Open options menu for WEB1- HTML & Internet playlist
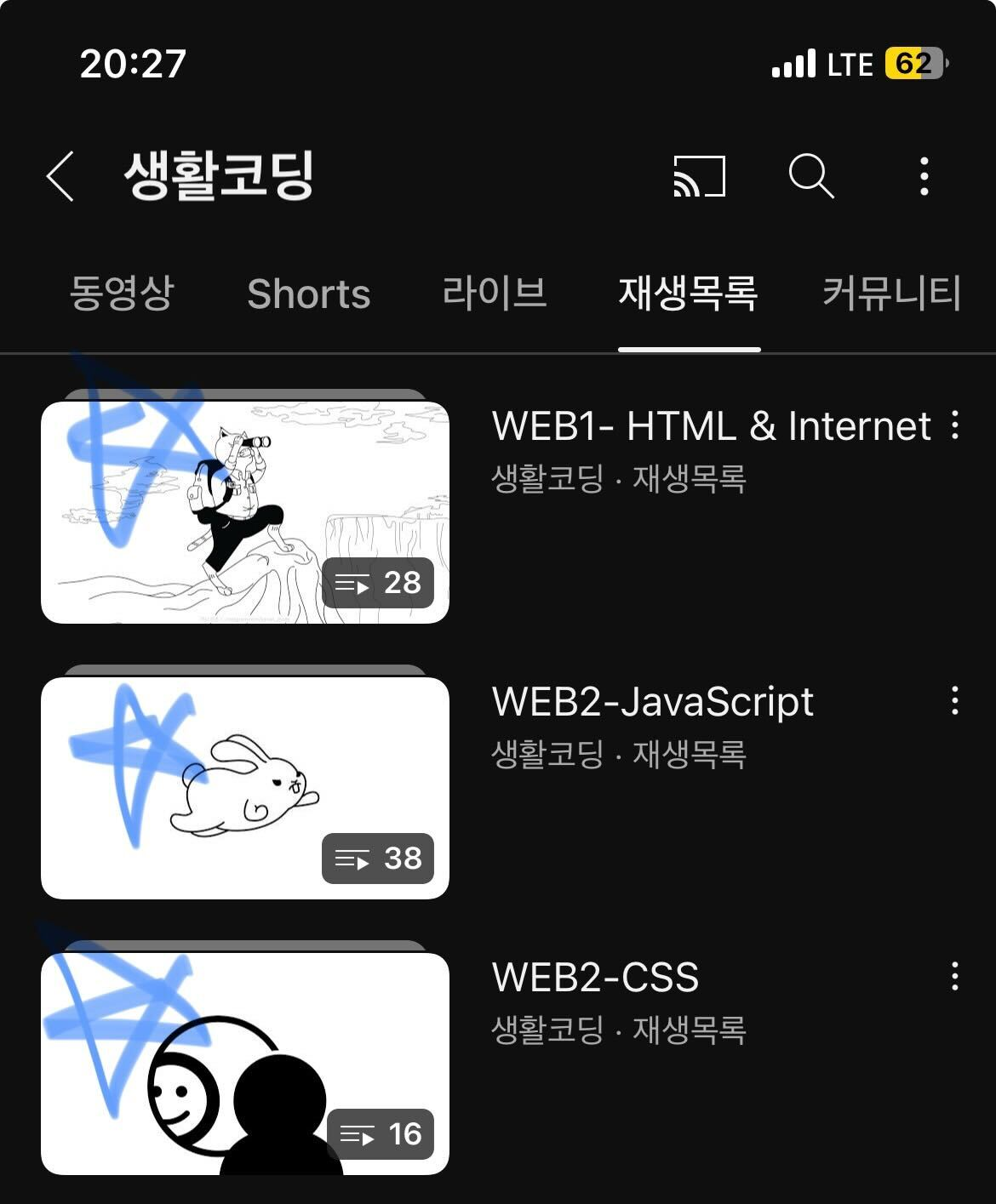 point(953,425)
